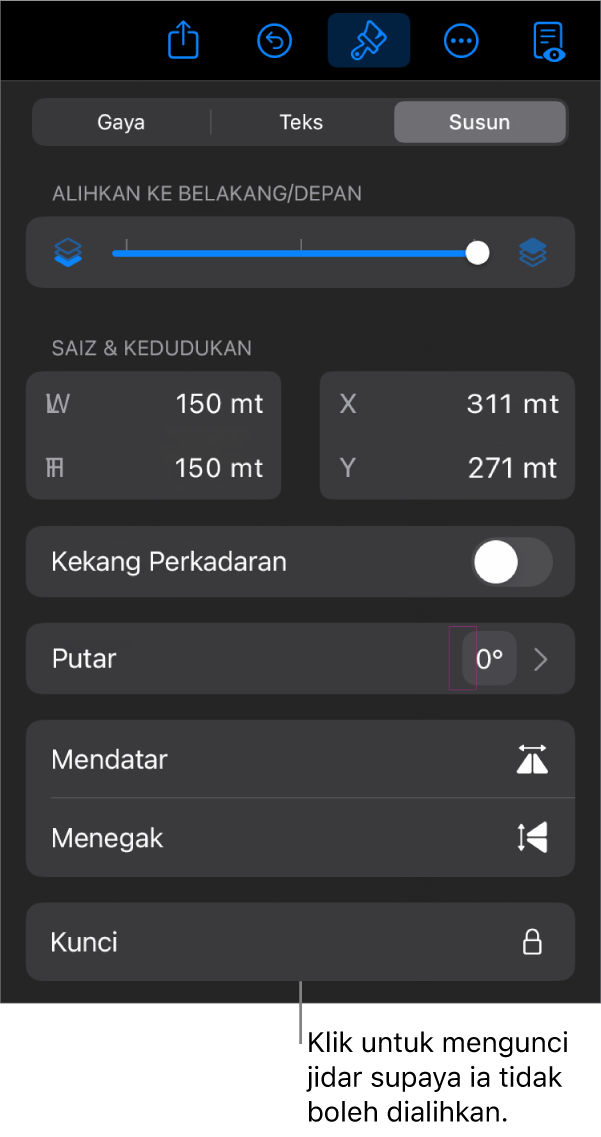The height and width of the screenshot is (1137, 601).
Task: Tap the share icon in toolbar
Action: coord(184,41)
